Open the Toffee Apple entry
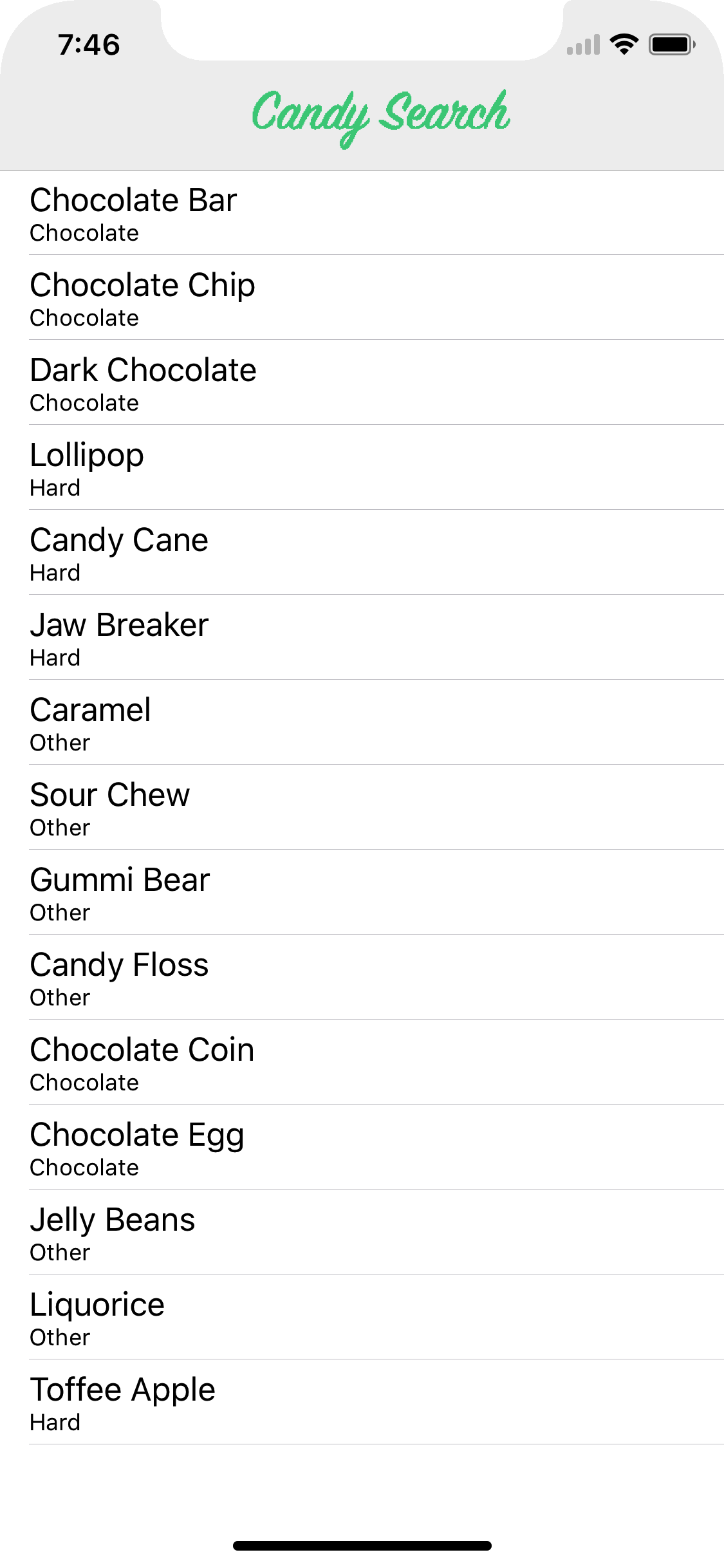The height and width of the screenshot is (1568, 724). point(362,1403)
